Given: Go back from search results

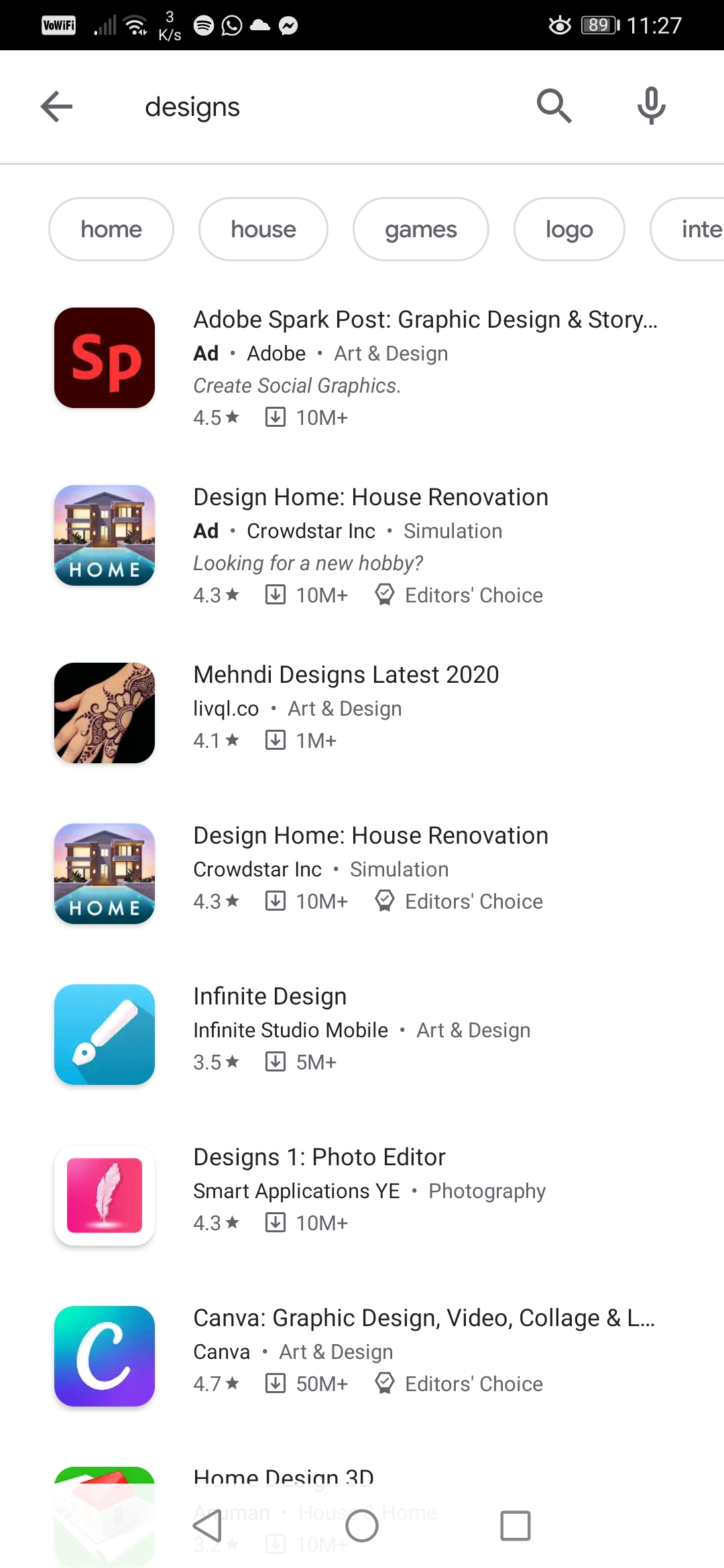Looking at the screenshot, I should 56,107.
